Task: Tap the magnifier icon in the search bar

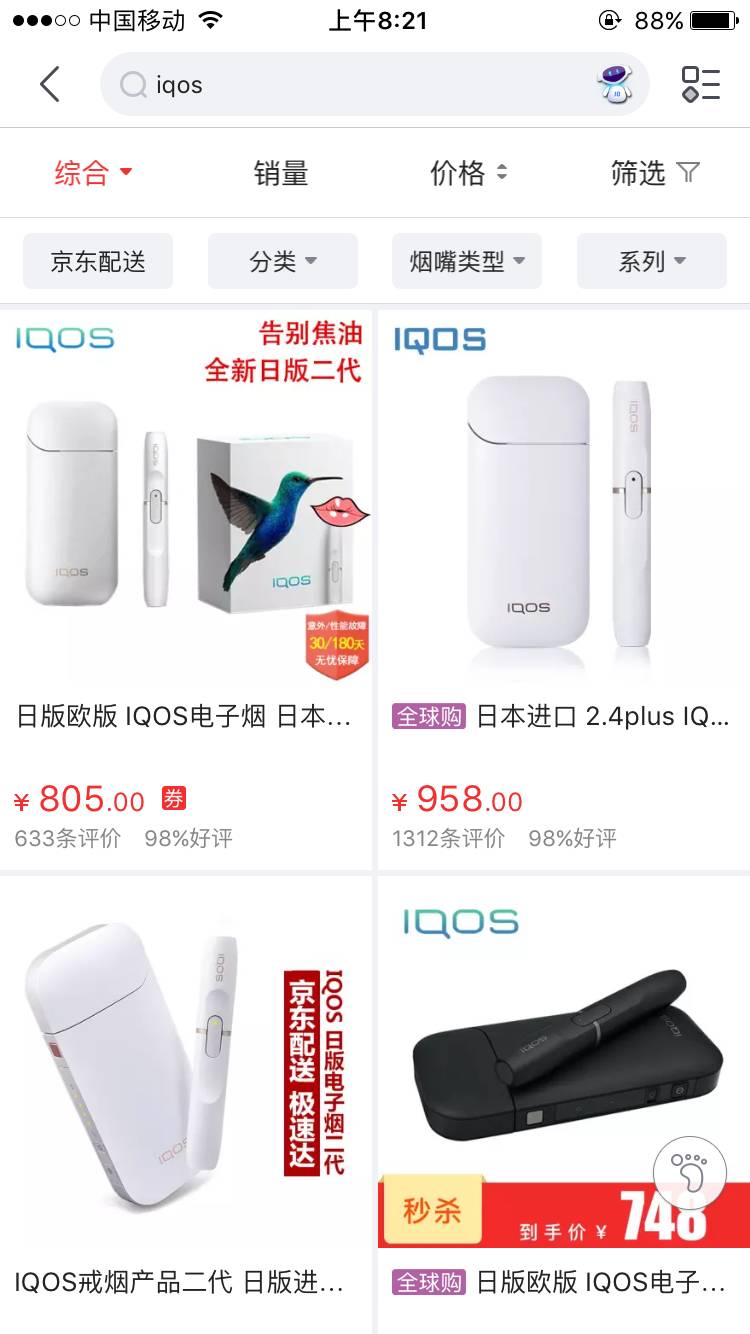Action: point(133,84)
